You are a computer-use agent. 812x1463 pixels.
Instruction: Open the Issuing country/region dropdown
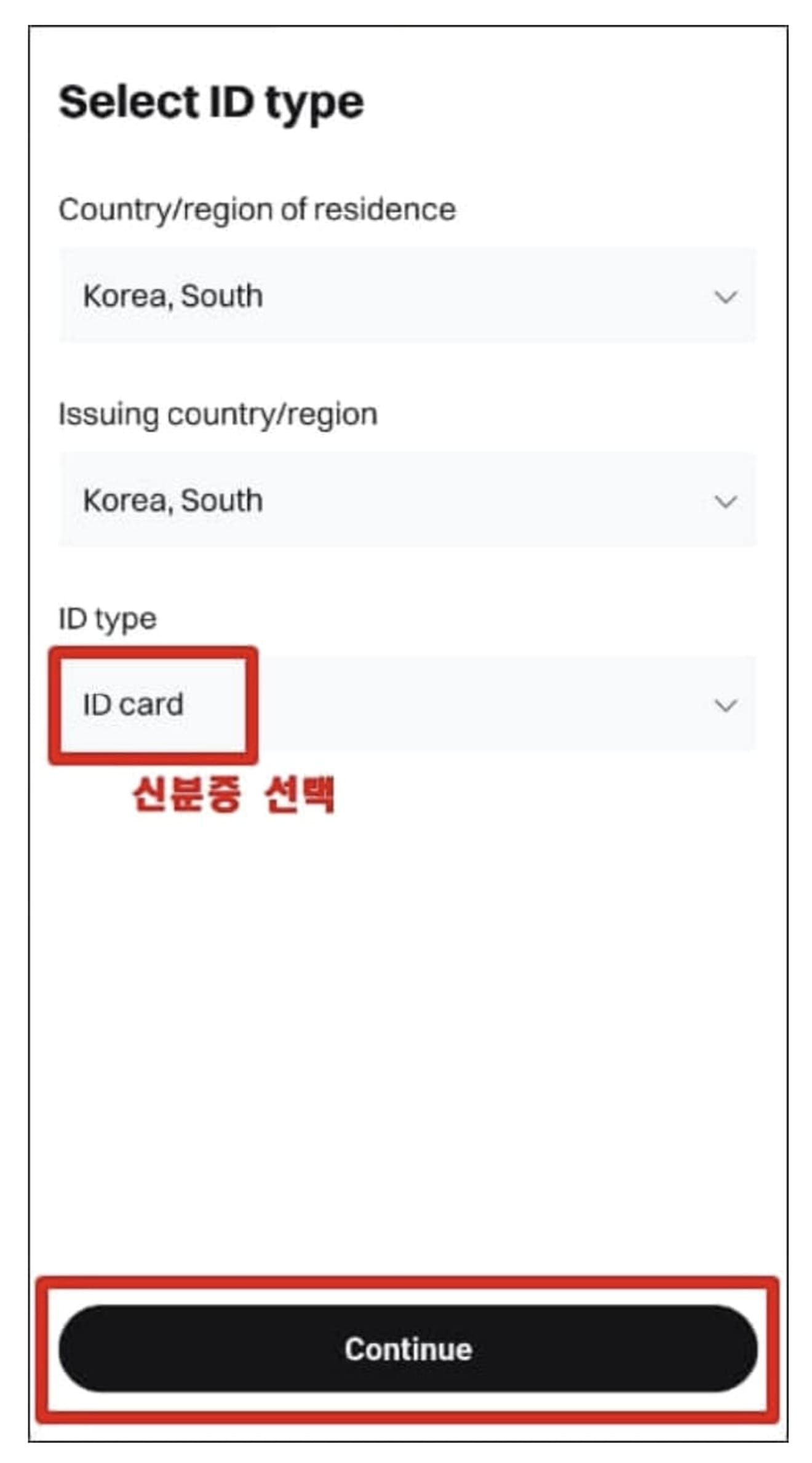point(406,500)
